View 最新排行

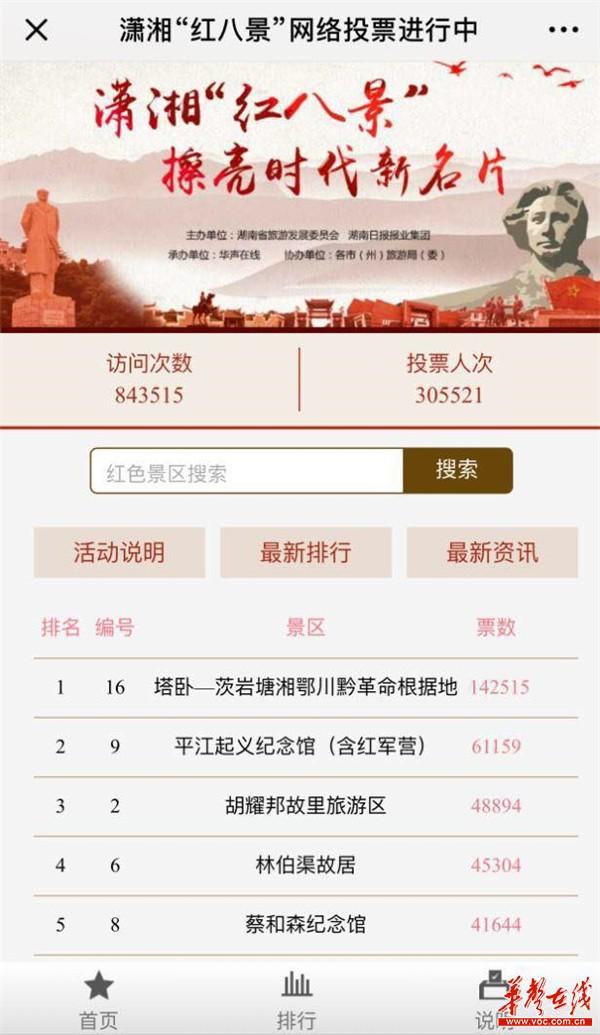tap(305, 553)
